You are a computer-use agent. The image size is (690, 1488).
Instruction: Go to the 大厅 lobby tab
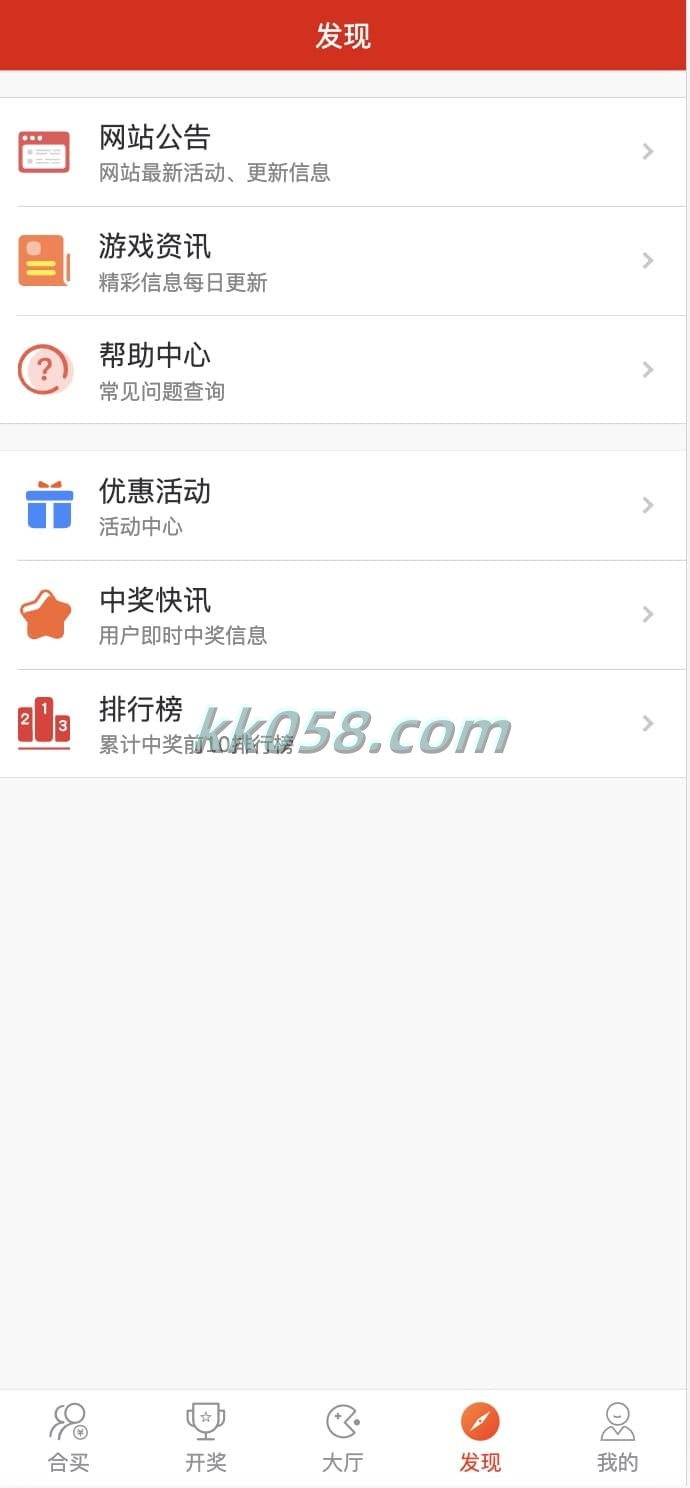point(343,1438)
